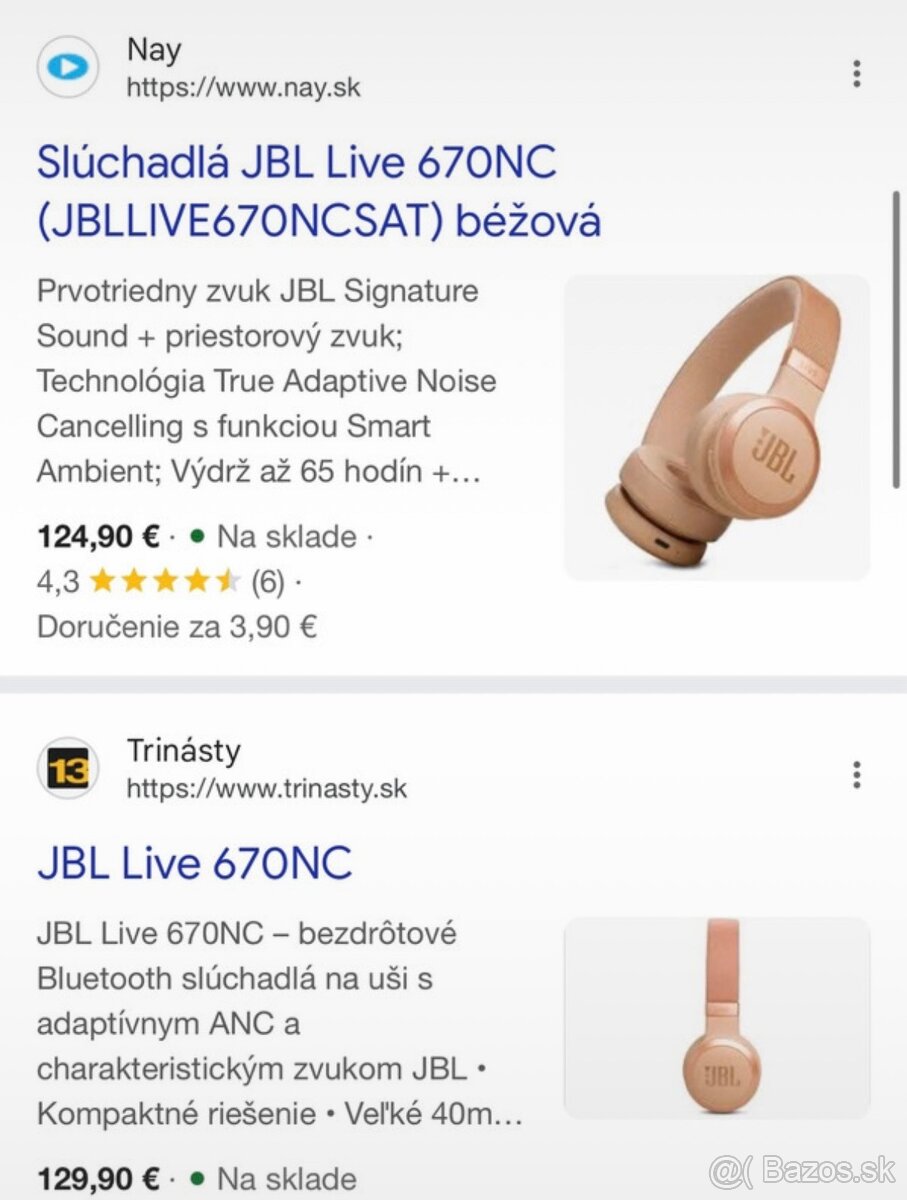
Task: Click the Nay favicon logo
Action: [68, 68]
